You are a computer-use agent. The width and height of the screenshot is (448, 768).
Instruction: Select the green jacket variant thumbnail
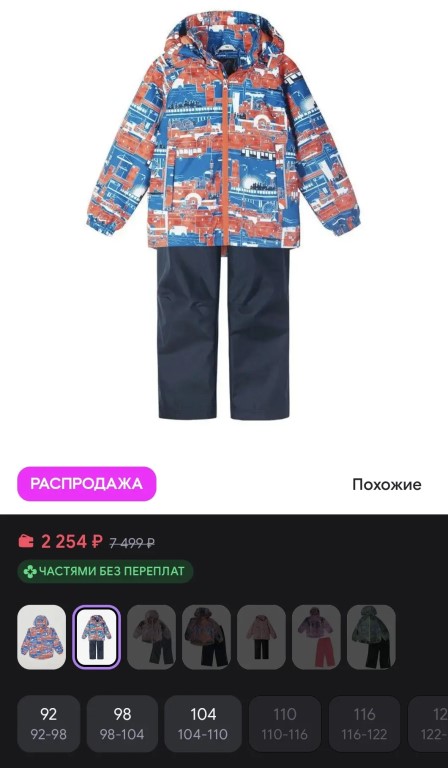[x=371, y=637]
